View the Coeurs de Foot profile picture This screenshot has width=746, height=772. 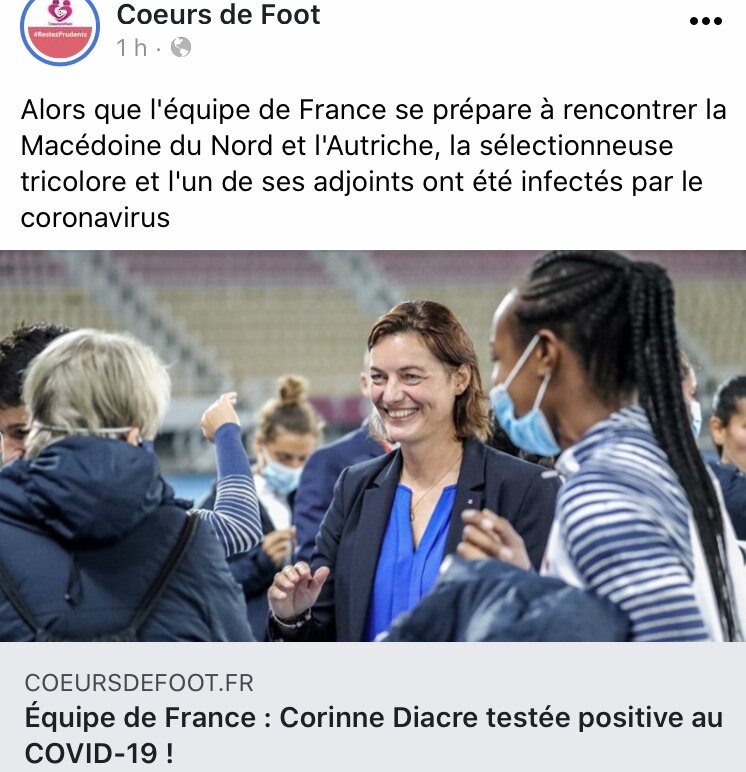[61, 27]
